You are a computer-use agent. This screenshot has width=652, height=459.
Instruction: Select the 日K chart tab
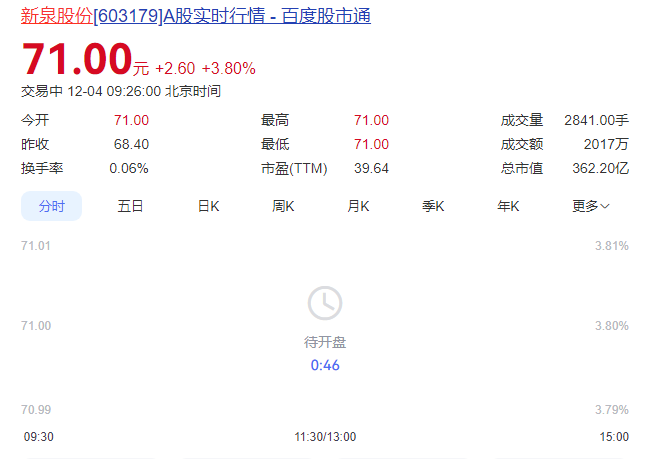[x=208, y=206]
